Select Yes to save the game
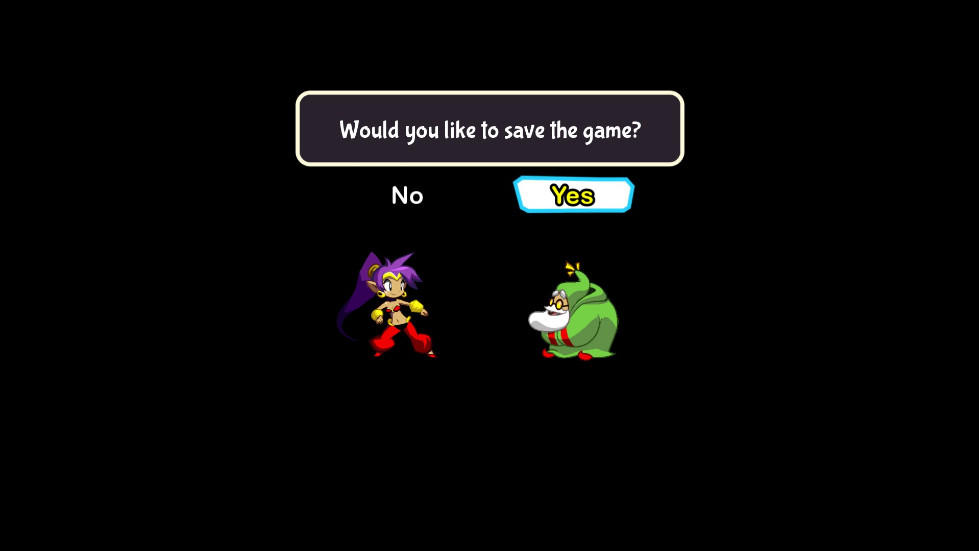Image resolution: width=979 pixels, height=551 pixels. (573, 195)
